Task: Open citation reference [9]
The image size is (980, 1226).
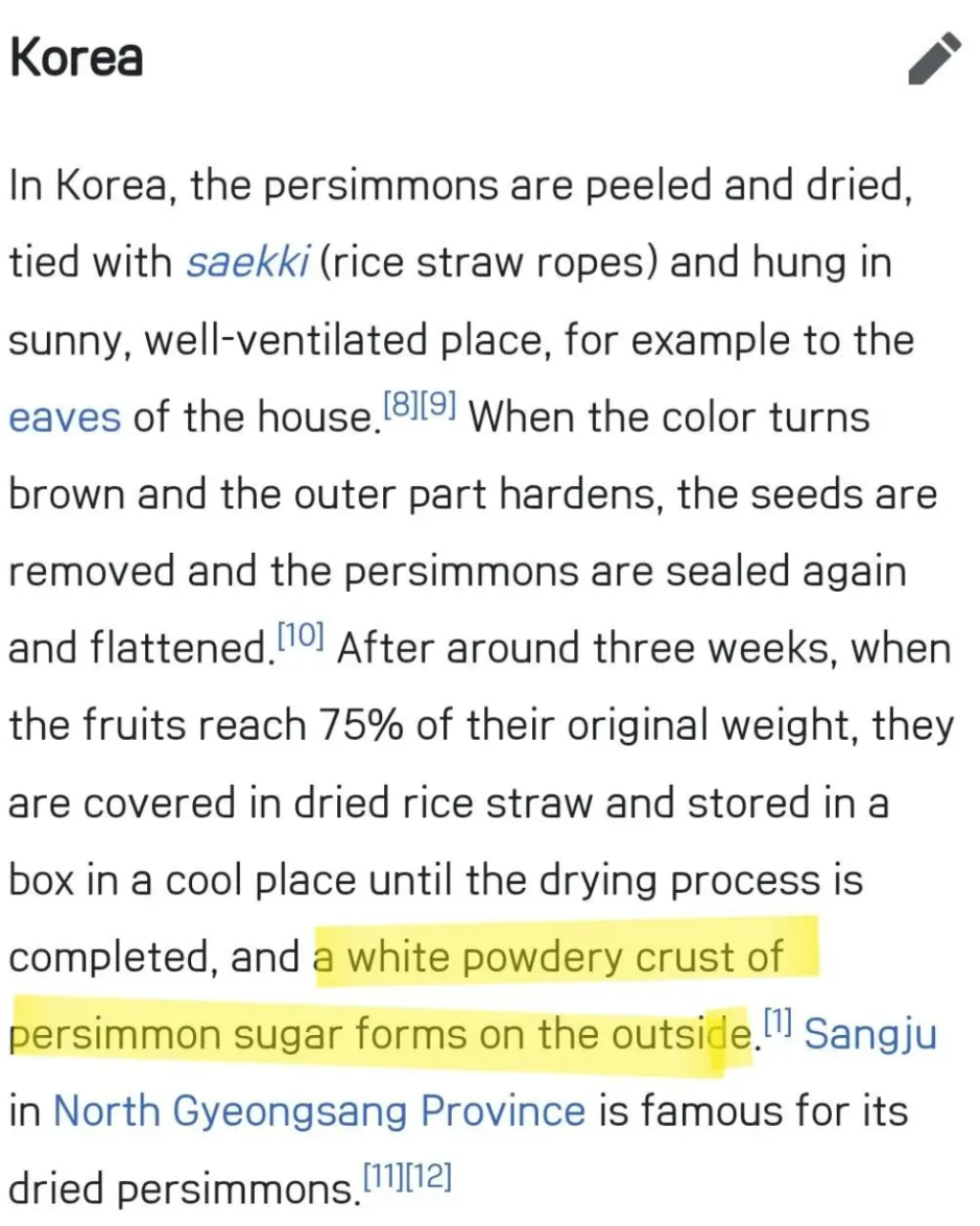Action: click(437, 403)
